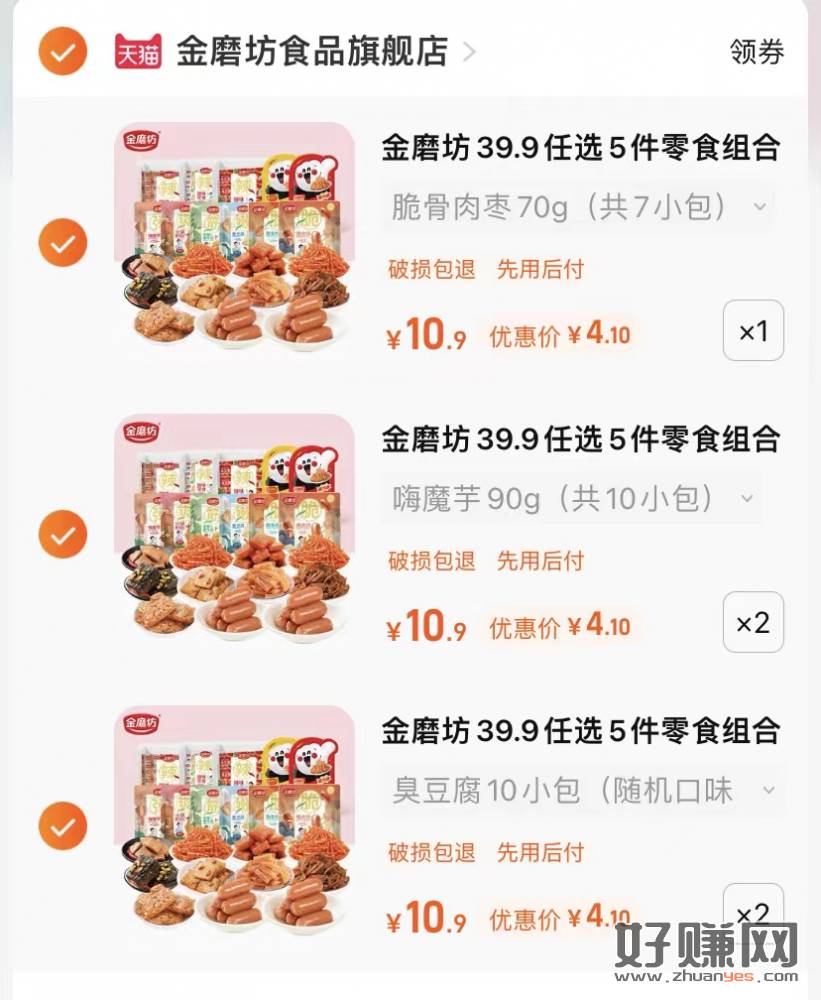Image resolution: width=821 pixels, height=1000 pixels.
Task: Deselect the 脆骨肉枣70g item checkbox
Action: coord(62,243)
